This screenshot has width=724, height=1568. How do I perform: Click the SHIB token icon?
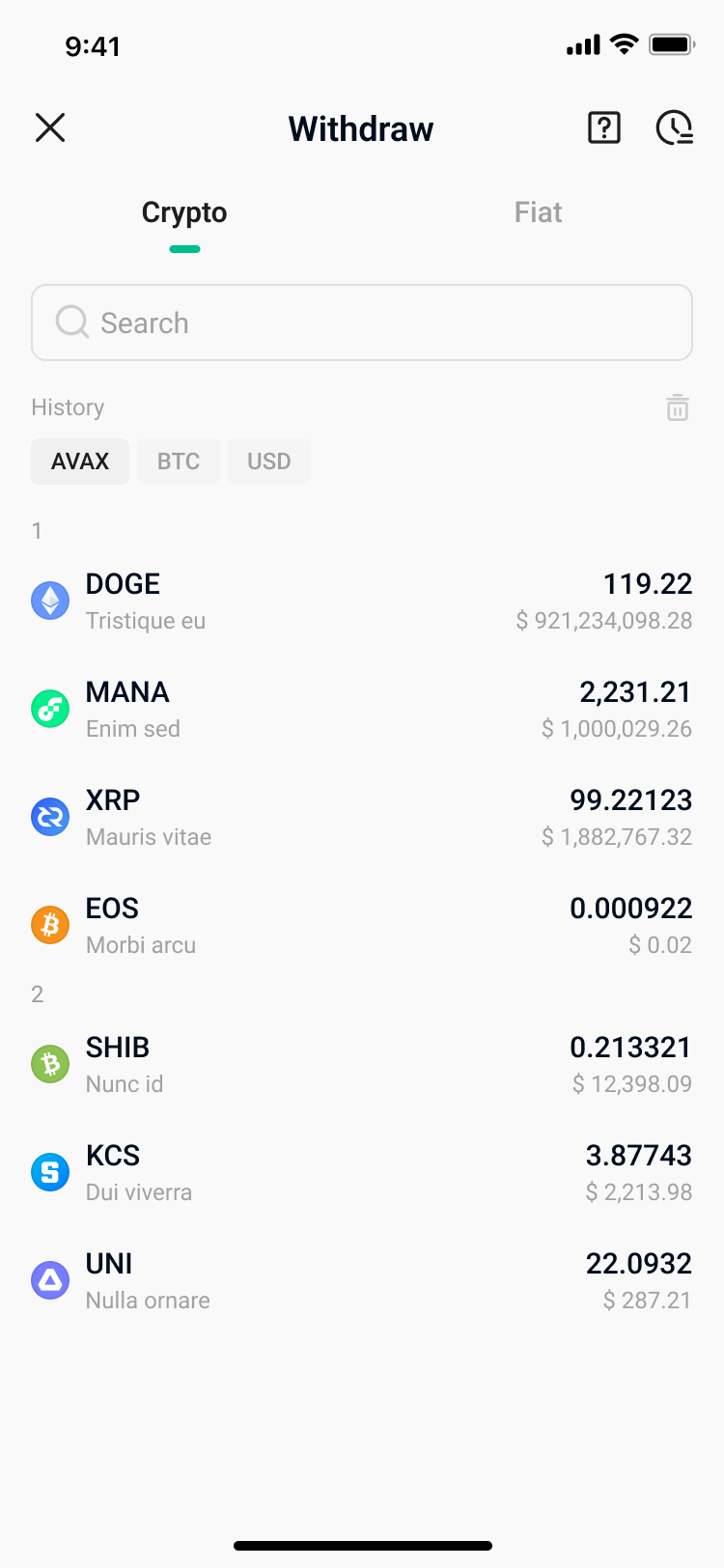(x=50, y=1063)
